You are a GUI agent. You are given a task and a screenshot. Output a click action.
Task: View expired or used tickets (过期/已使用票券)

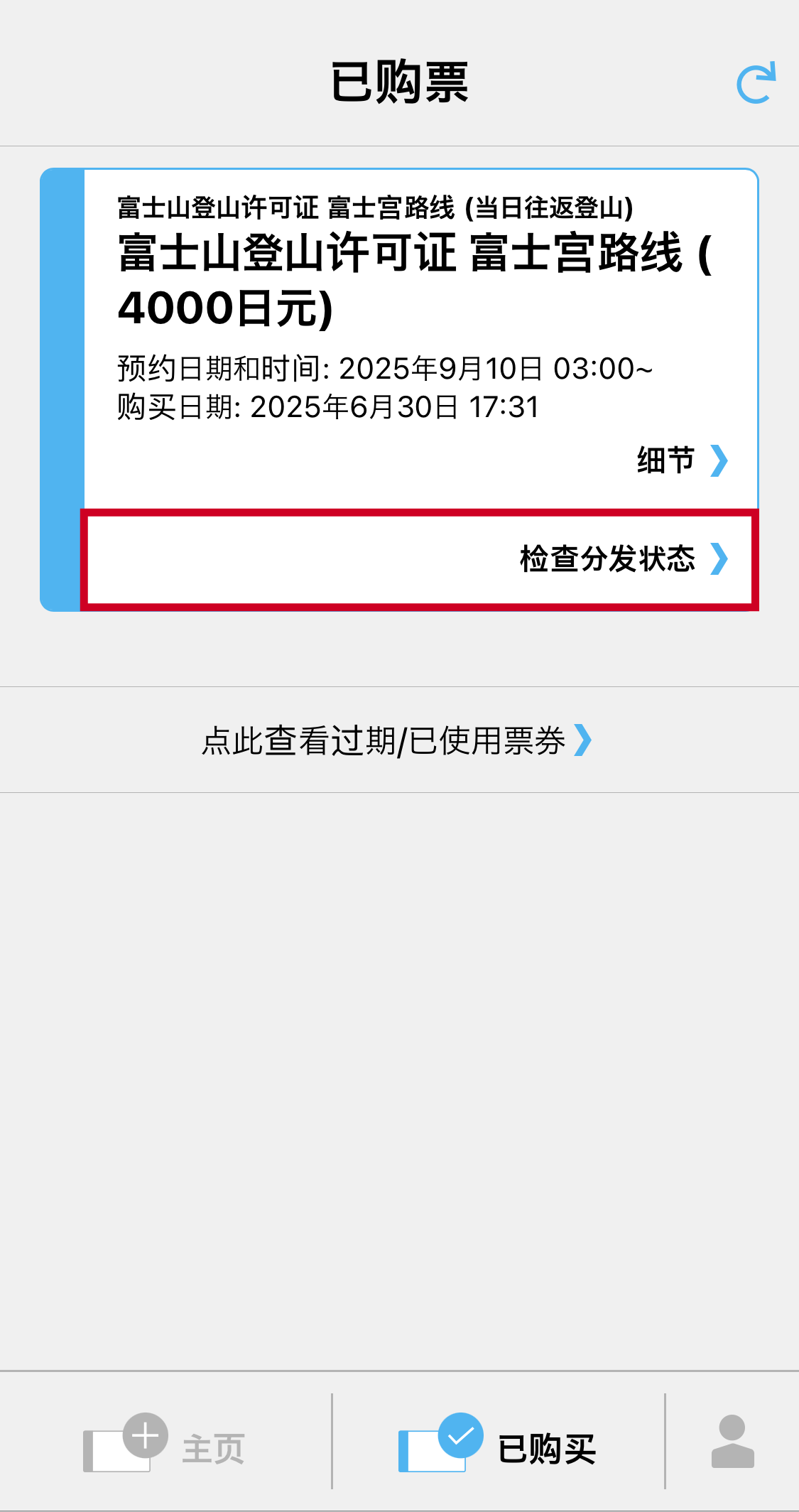pyautogui.click(x=398, y=740)
